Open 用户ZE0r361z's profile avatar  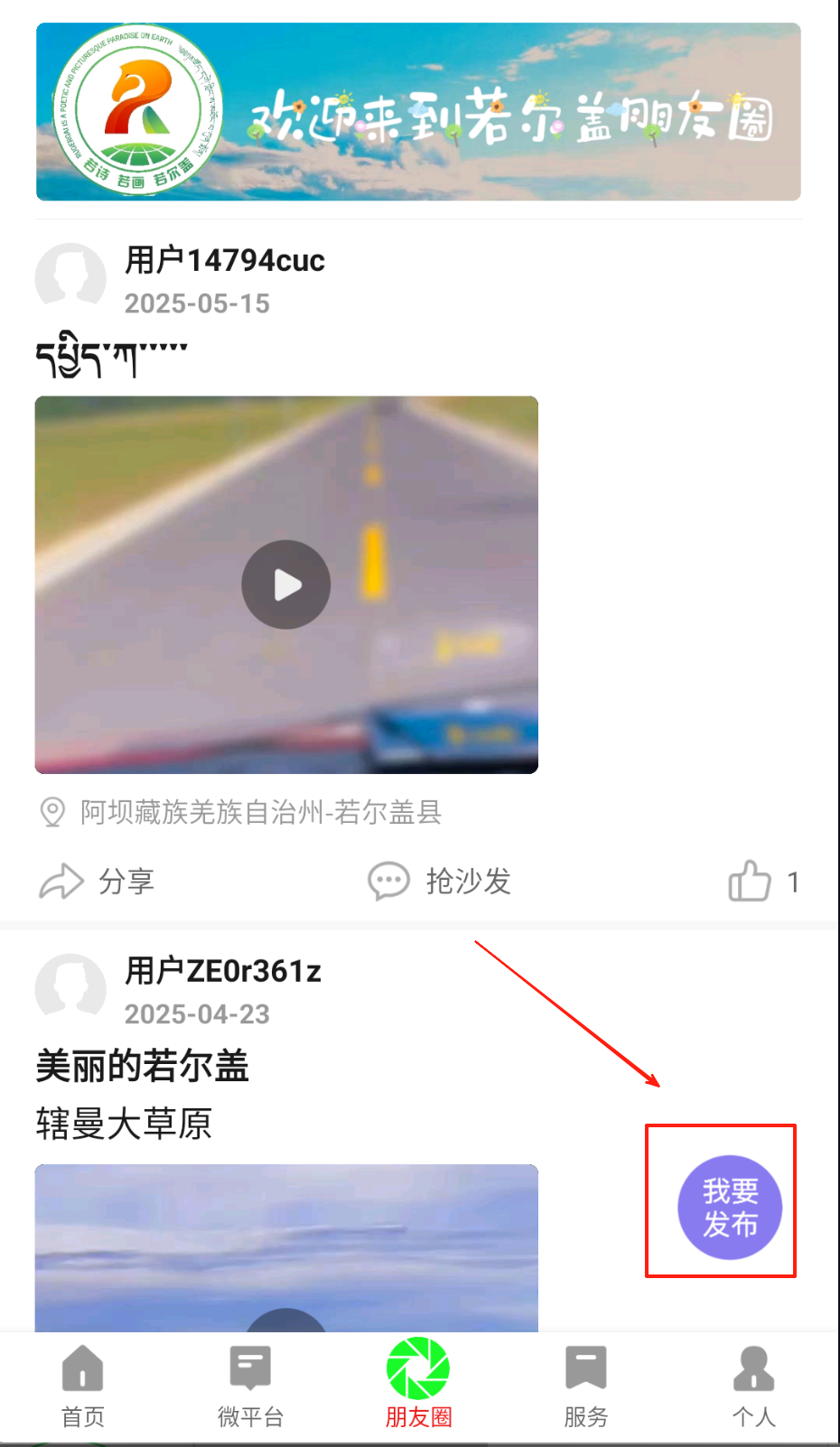coord(70,988)
